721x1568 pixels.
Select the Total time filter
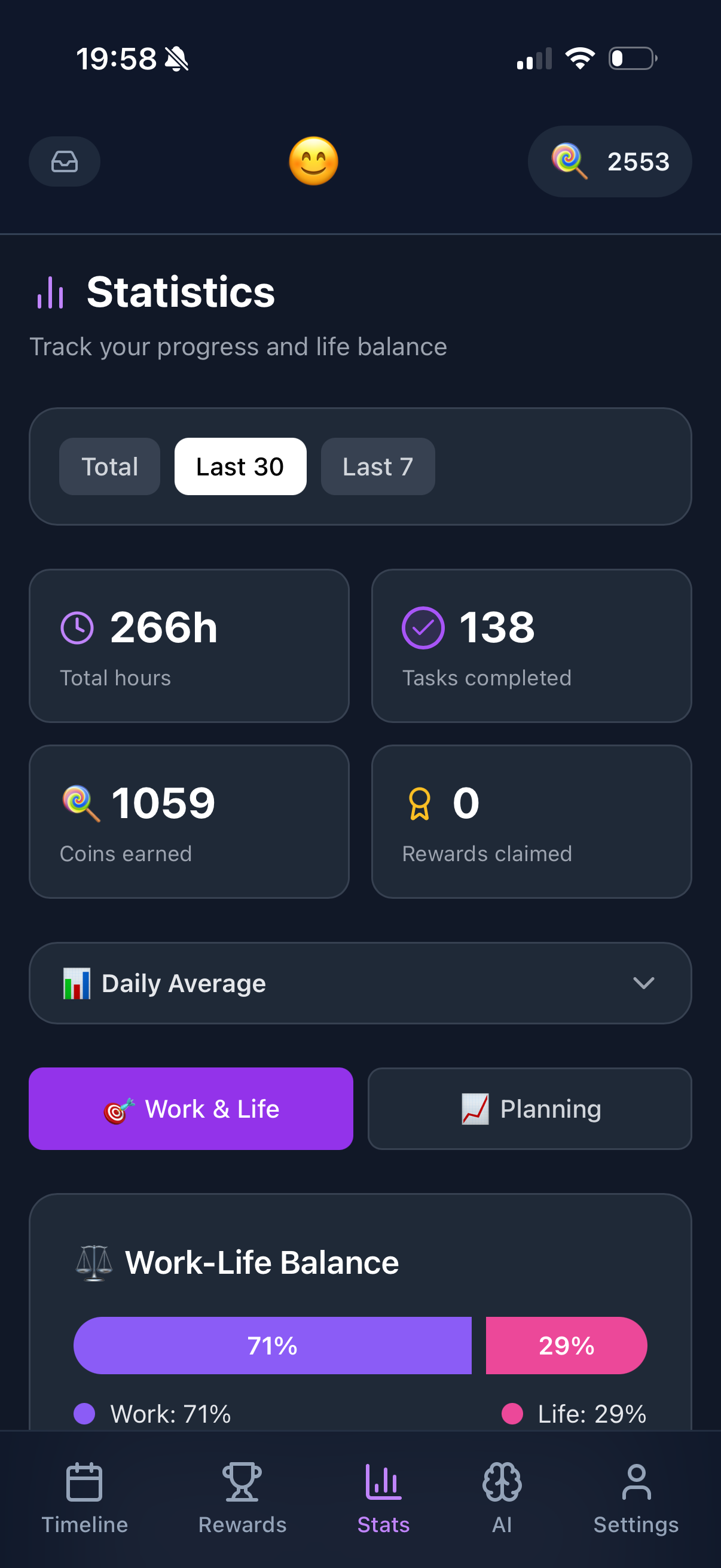pyautogui.click(x=109, y=466)
